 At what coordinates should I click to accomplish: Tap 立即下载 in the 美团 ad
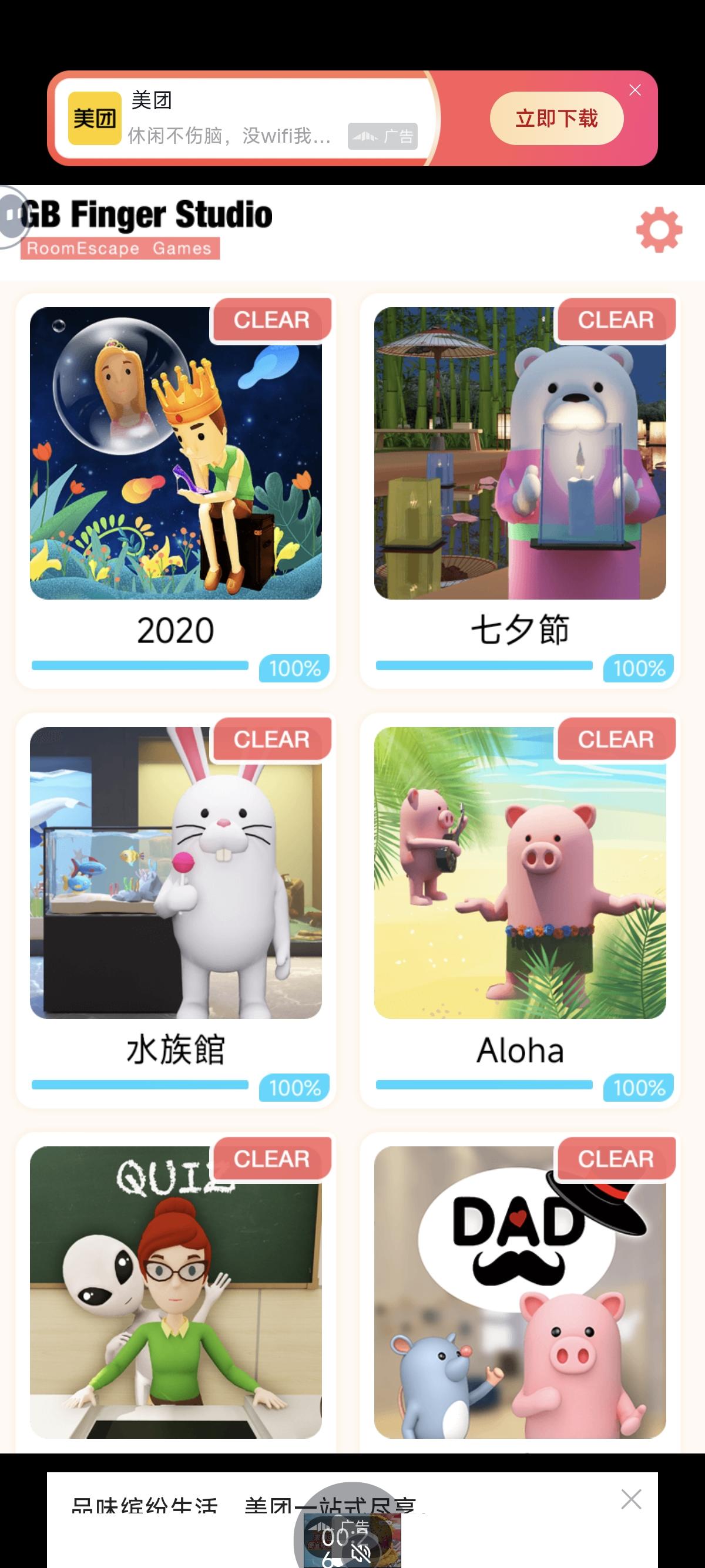pyautogui.click(x=556, y=118)
